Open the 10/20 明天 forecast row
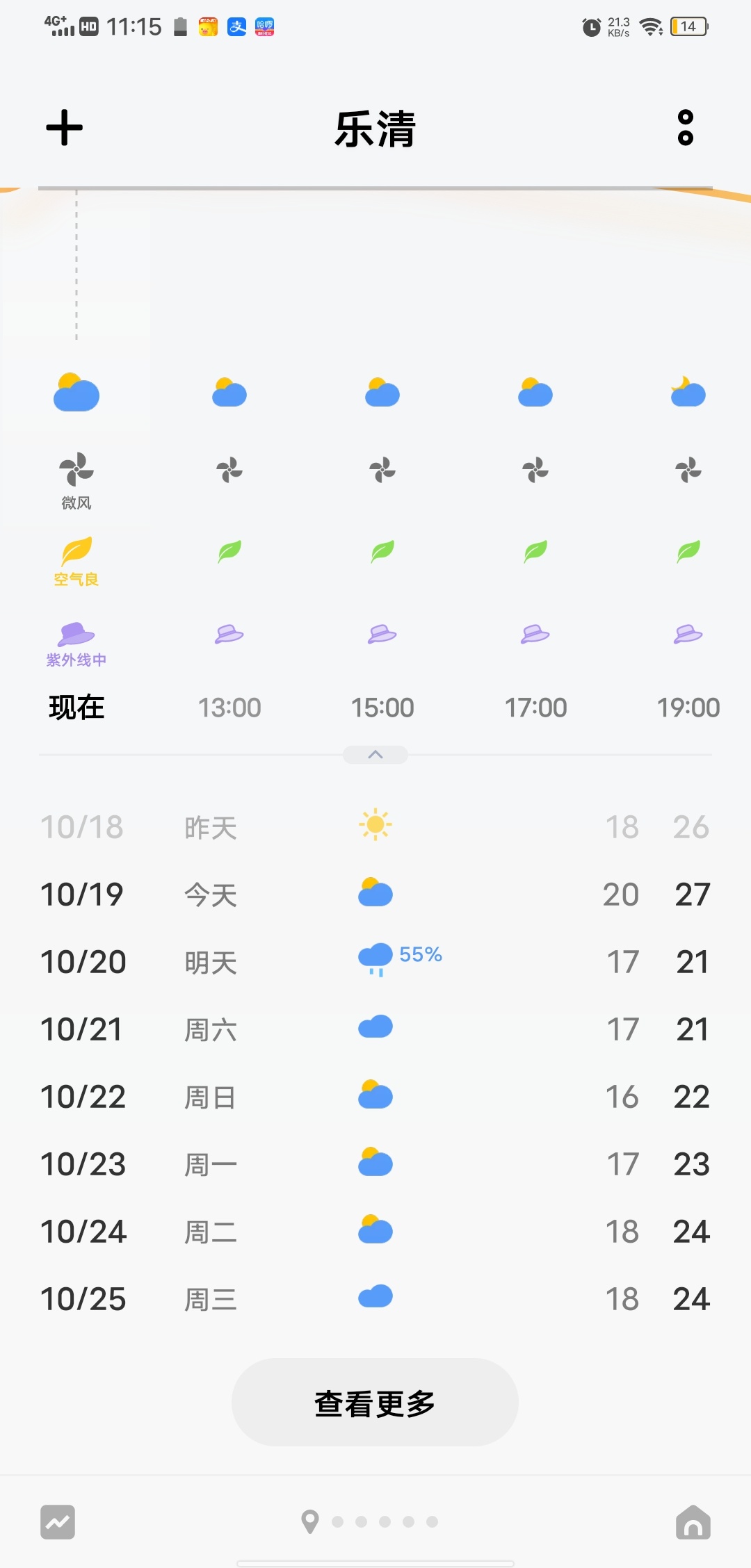The image size is (751, 1568). (375, 962)
